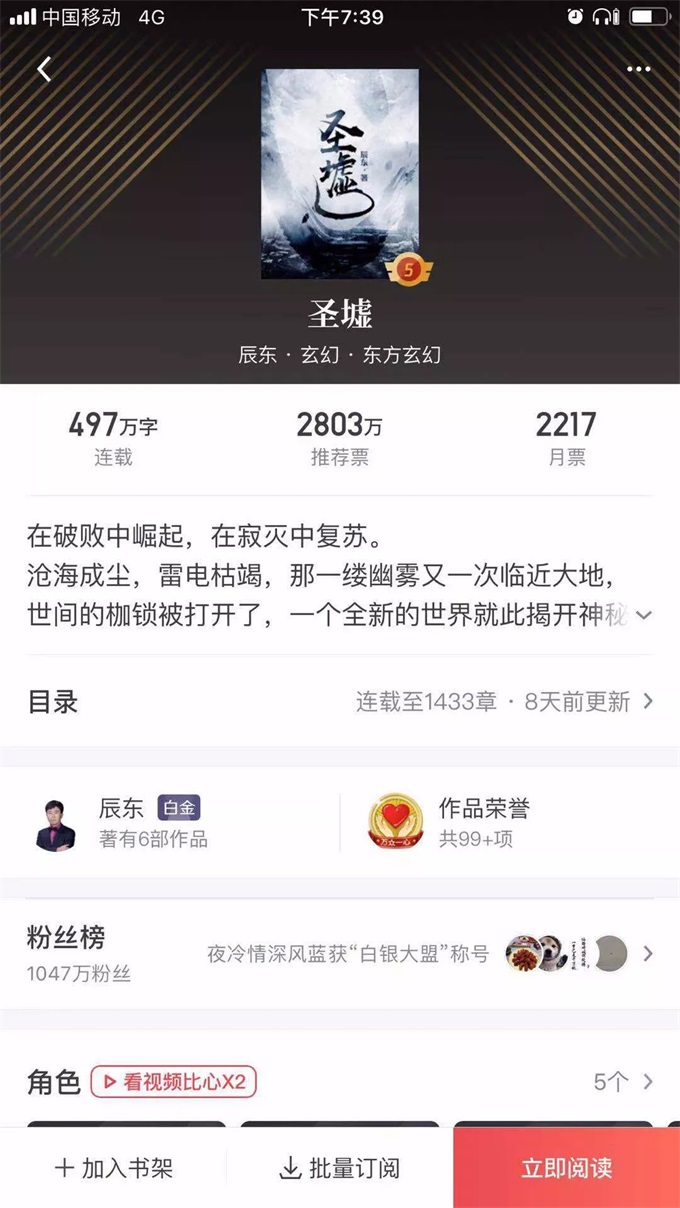The width and height of the screenshot is (680, 1208).
Task: Add the book via 加入书架
Action: point(114,1168)
